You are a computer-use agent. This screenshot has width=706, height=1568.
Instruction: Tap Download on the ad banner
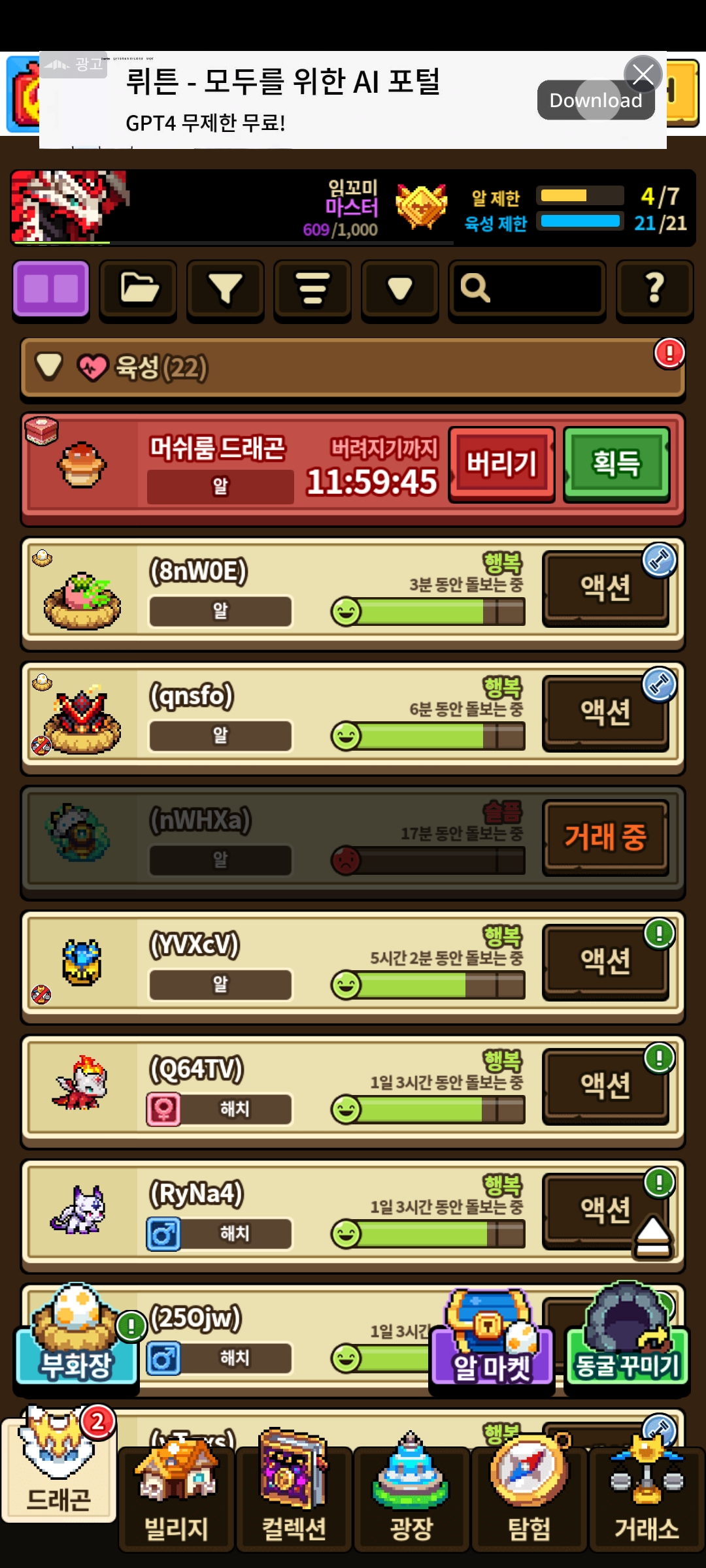pos(596,101)
